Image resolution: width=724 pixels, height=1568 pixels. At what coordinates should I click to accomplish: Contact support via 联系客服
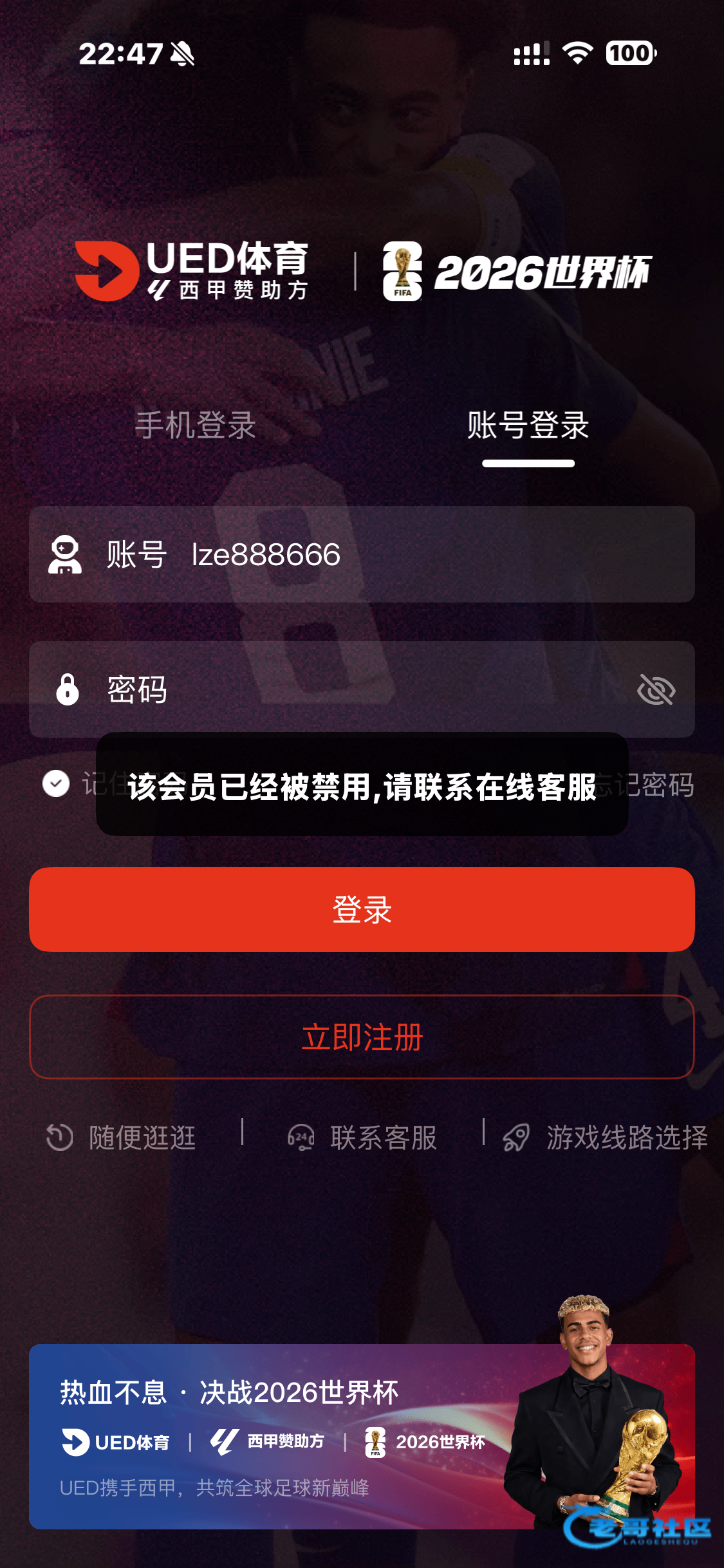(x=362, y=1137)
